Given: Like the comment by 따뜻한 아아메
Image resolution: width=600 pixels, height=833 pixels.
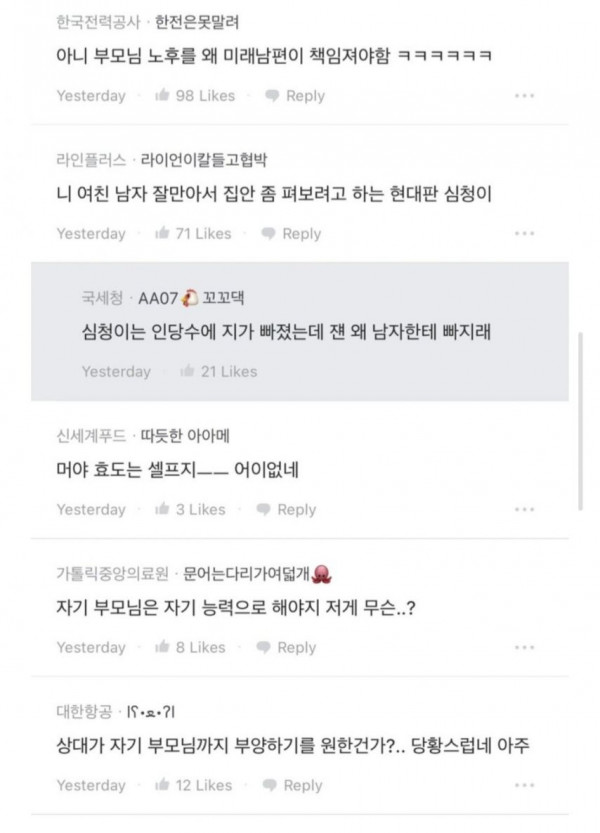Looking at the screenshot, I should [189, 509].
